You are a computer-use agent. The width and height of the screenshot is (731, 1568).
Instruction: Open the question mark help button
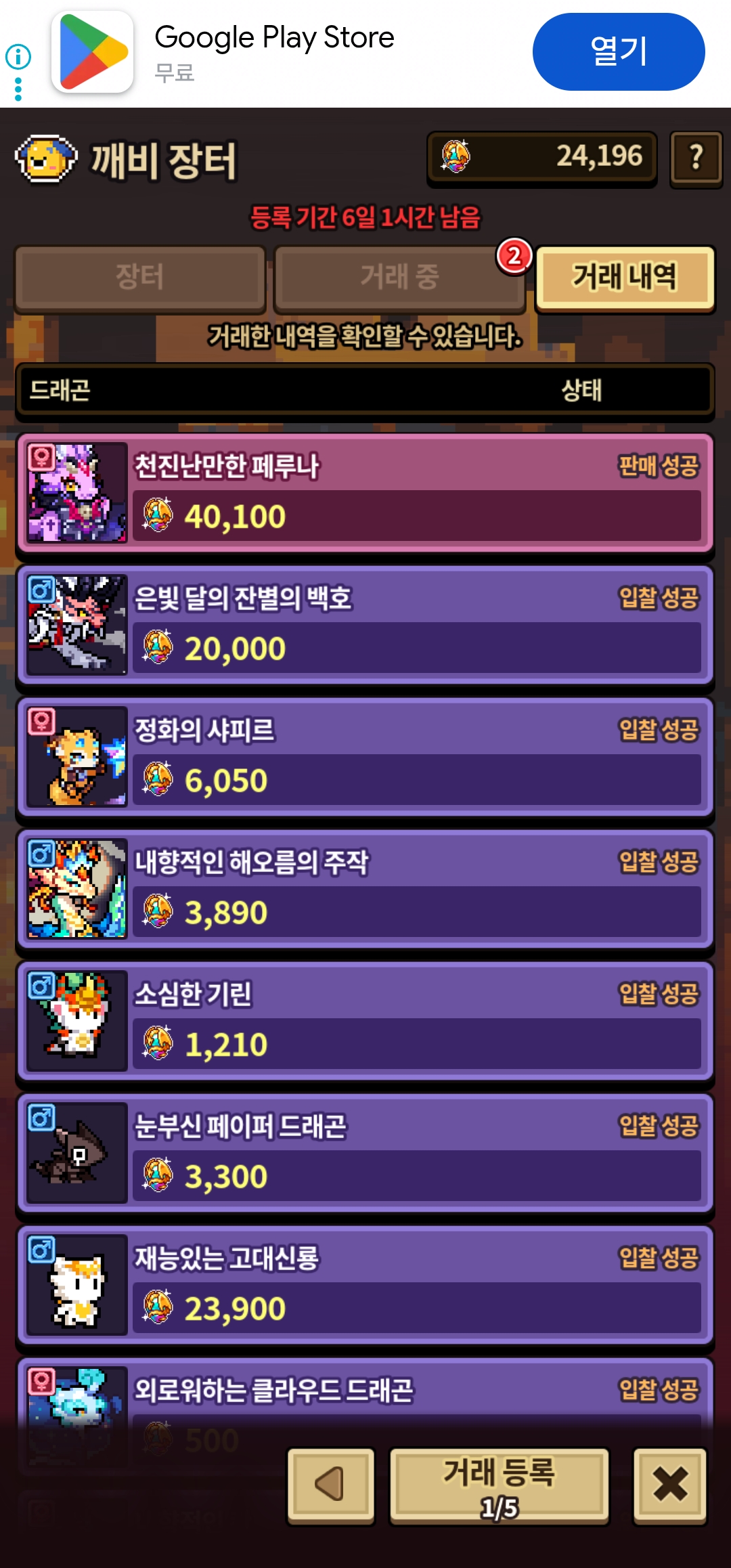[695, 158]
